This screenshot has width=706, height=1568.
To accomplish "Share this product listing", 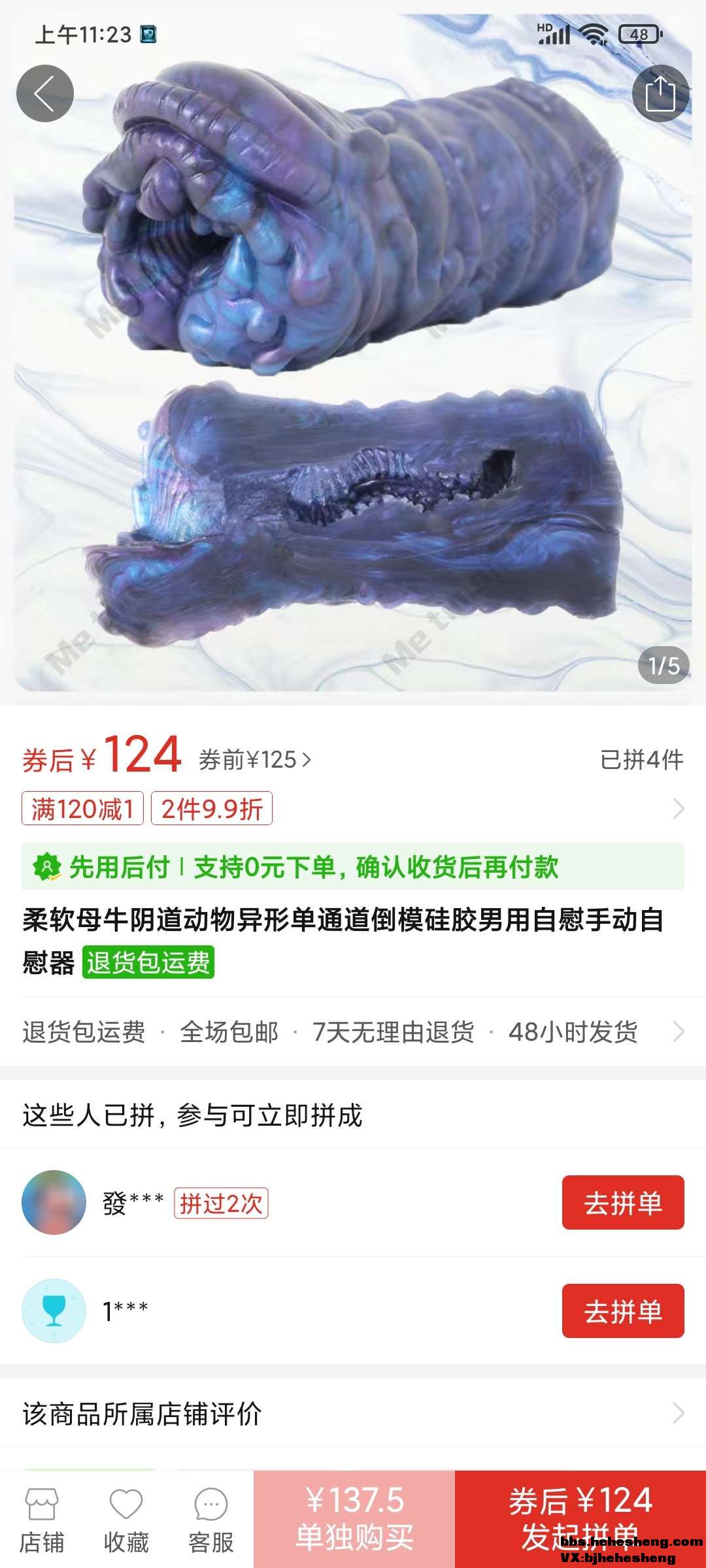I will [660, 93].
